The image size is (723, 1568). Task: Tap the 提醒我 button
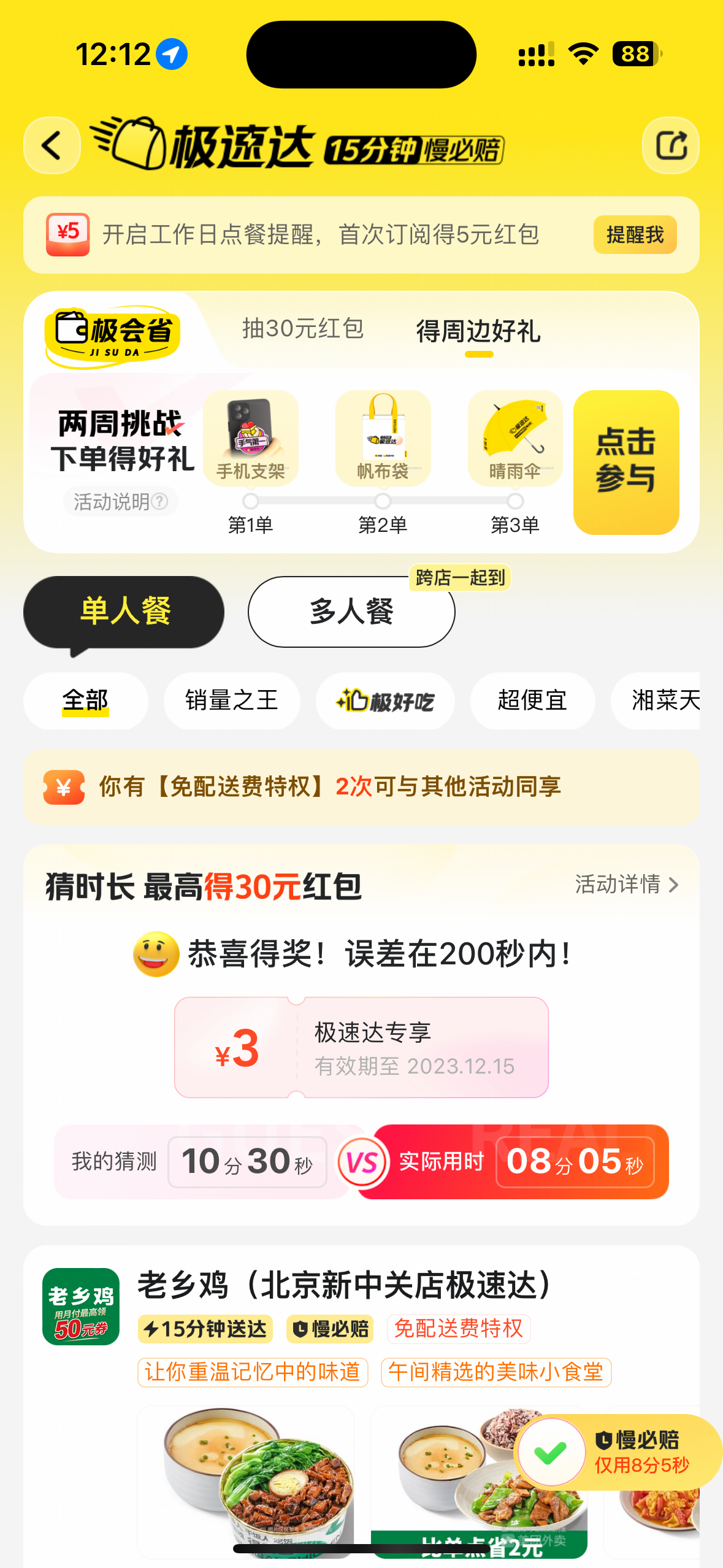pyautogui.click(x=635, y=234)
